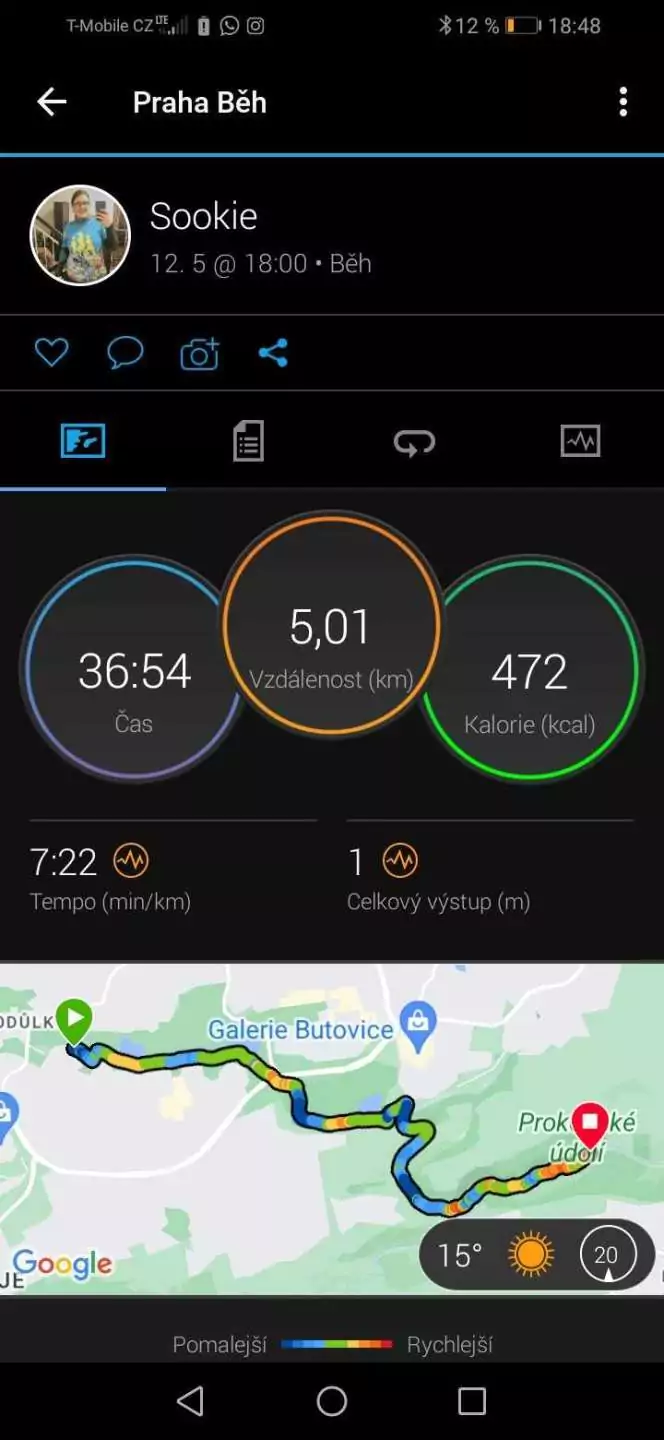Share this activity

273,352
